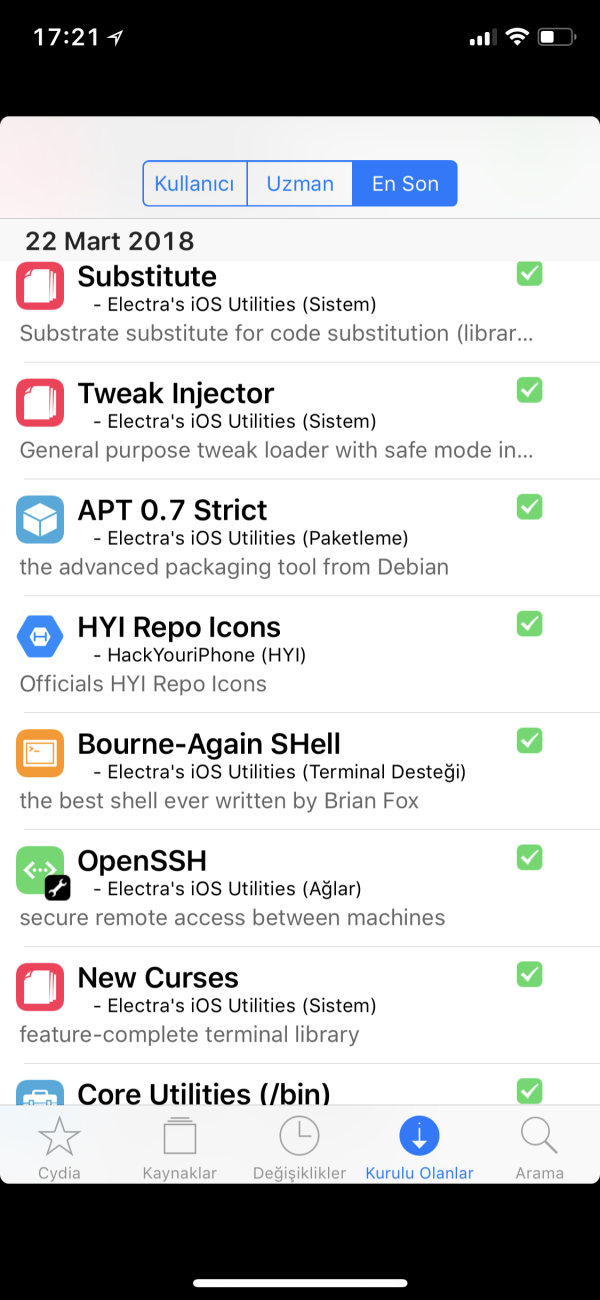Open the Değişiklikler tab
The height and width of the screenshot is (1300, 600).
tap(299, 1148)
